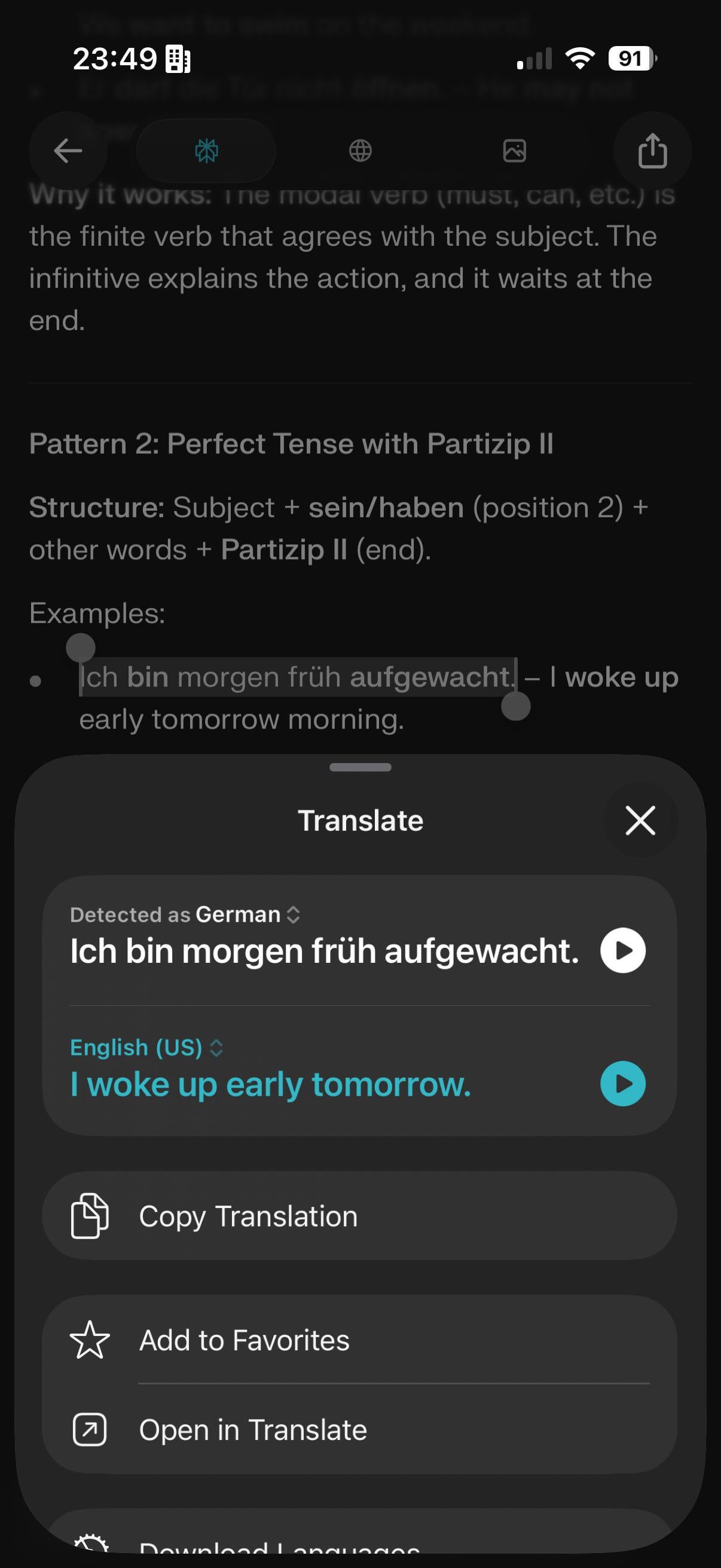Screen dimensions: 721x1568
Task: Copy Translation to clipboard
Action: (359, 1216)
